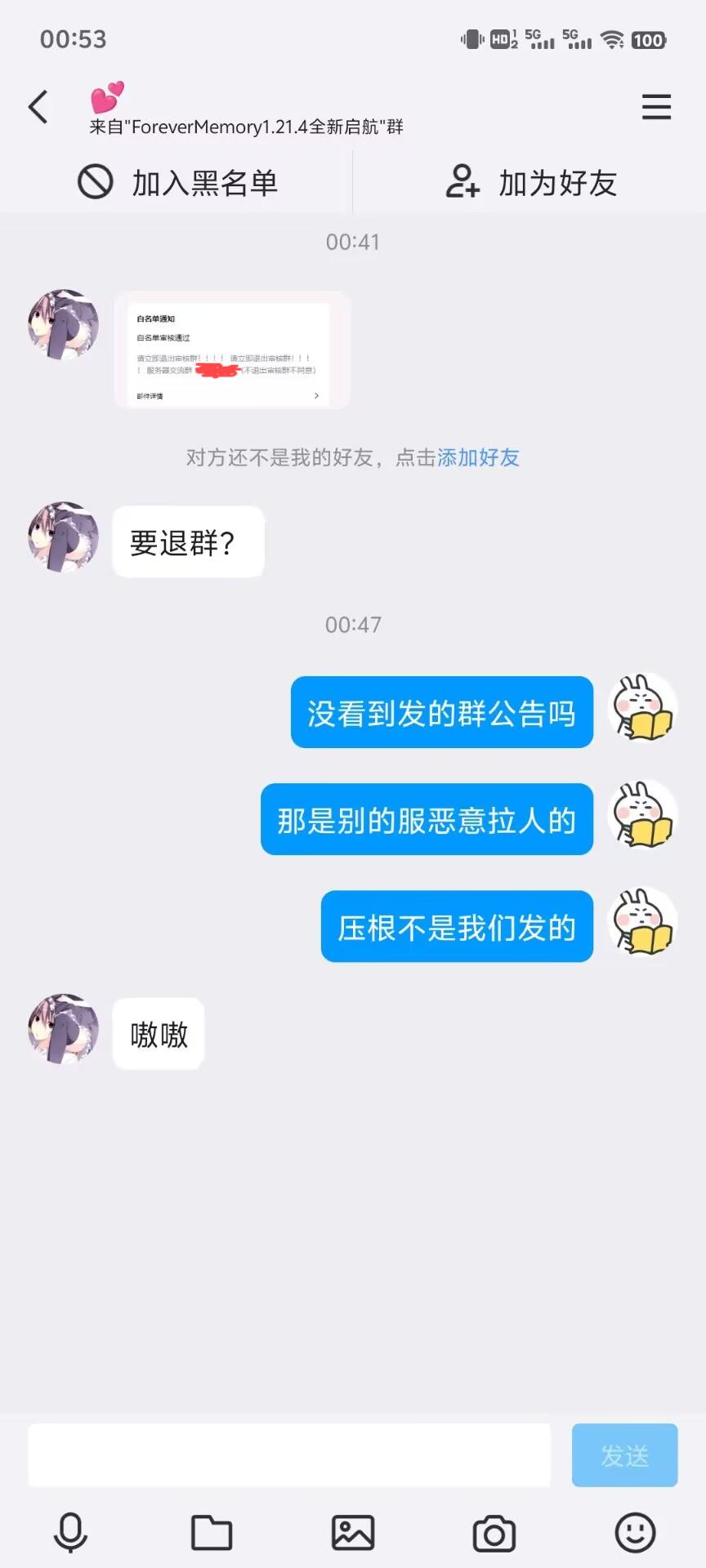The height and width of the screenshot is (1568, 706).
Task: Tap 加为好友 to add as friend
Action: coord(531,182)
